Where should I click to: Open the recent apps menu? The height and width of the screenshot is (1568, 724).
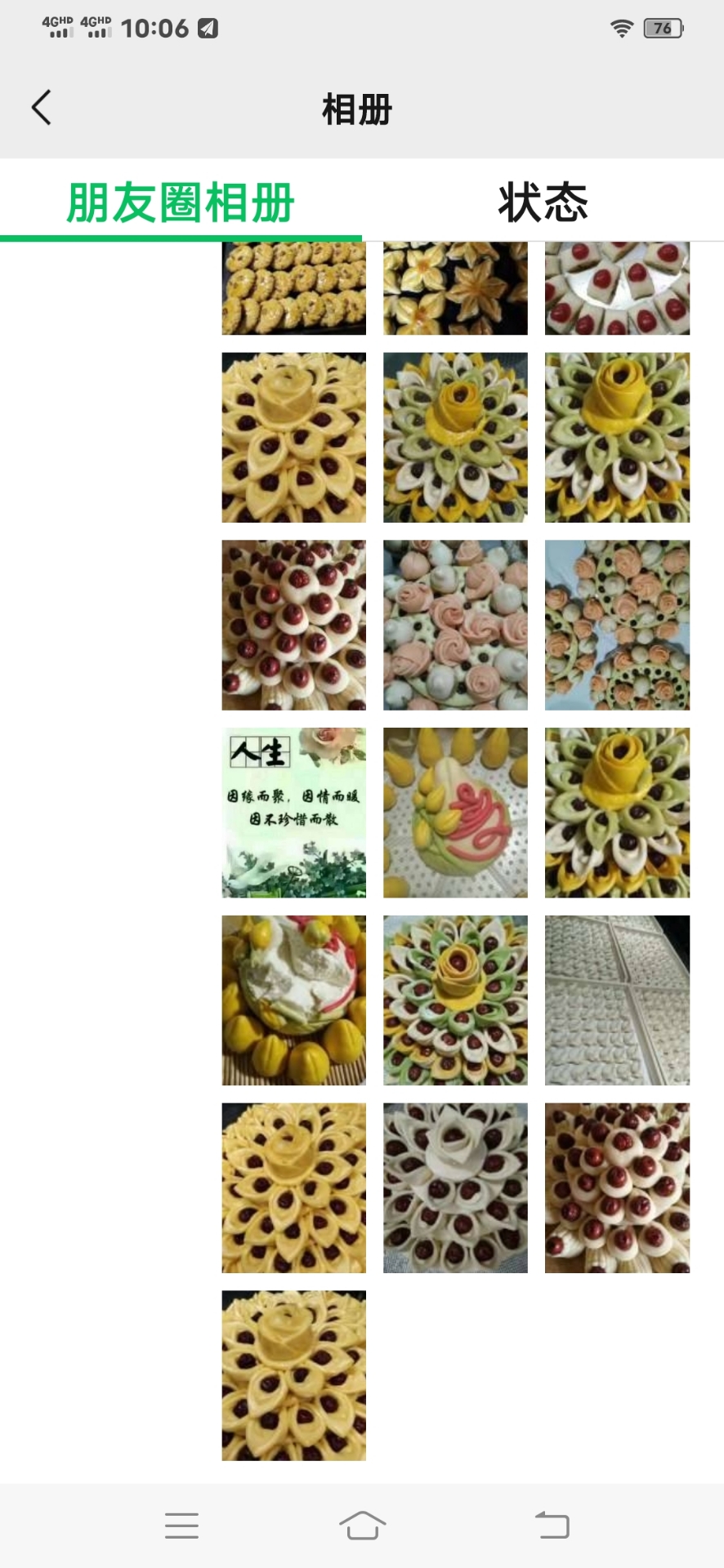click(x=181, y=1525)
